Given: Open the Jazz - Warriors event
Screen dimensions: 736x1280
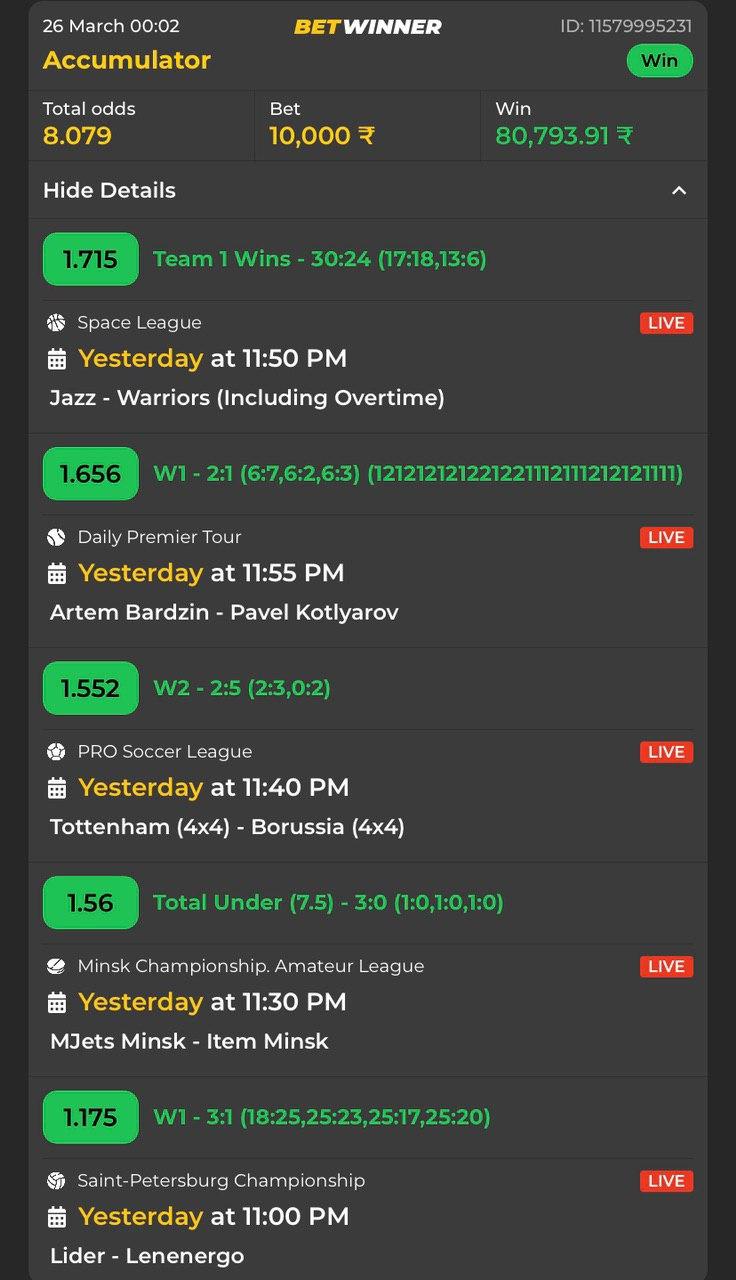Looking at the screenshot, I should (247, 398).
